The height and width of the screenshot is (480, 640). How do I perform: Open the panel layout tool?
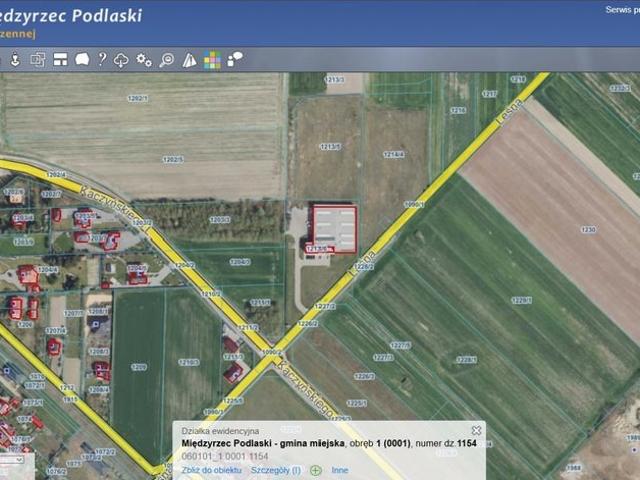pyautogui.click(x=60, y=60)
